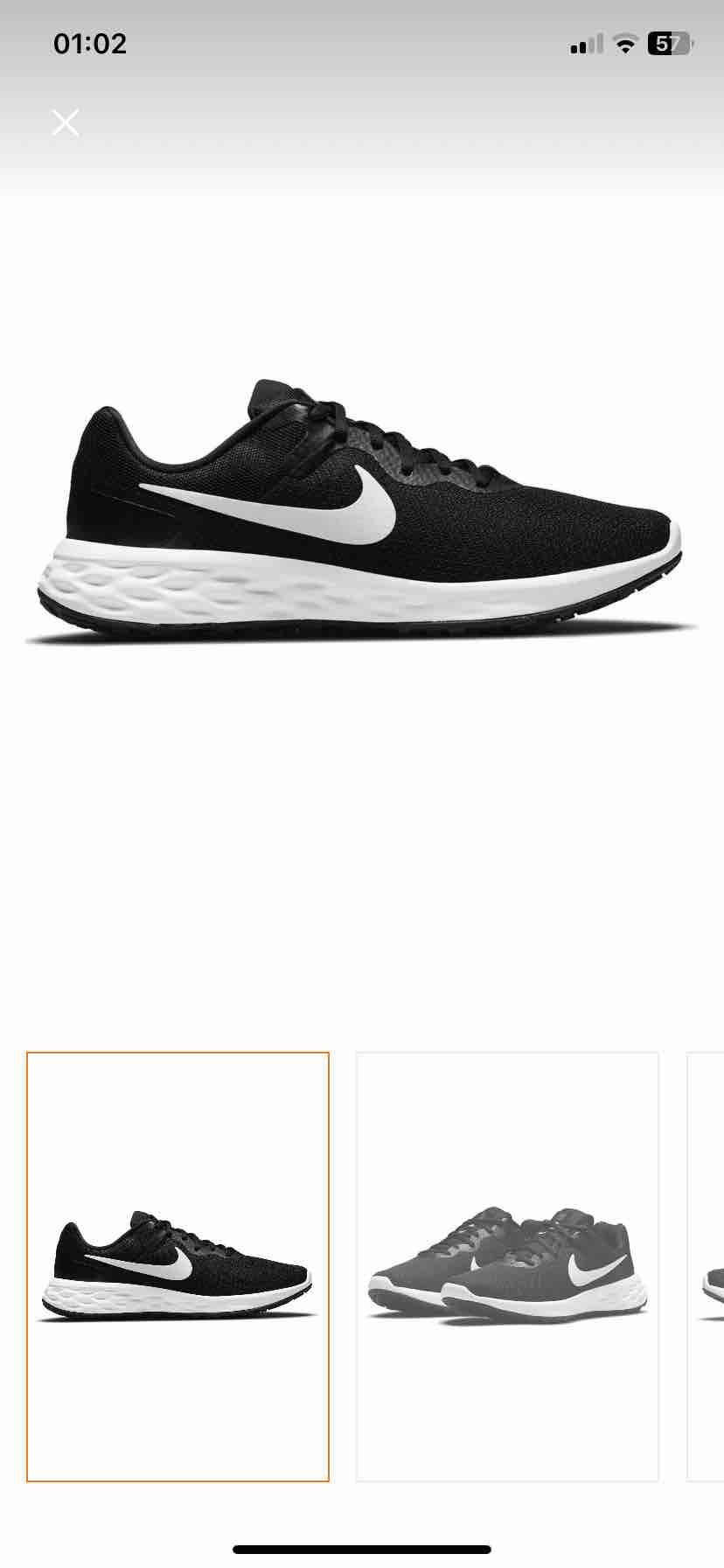
Task: Close the full-screen image viewer
Action: coord(66,122)
